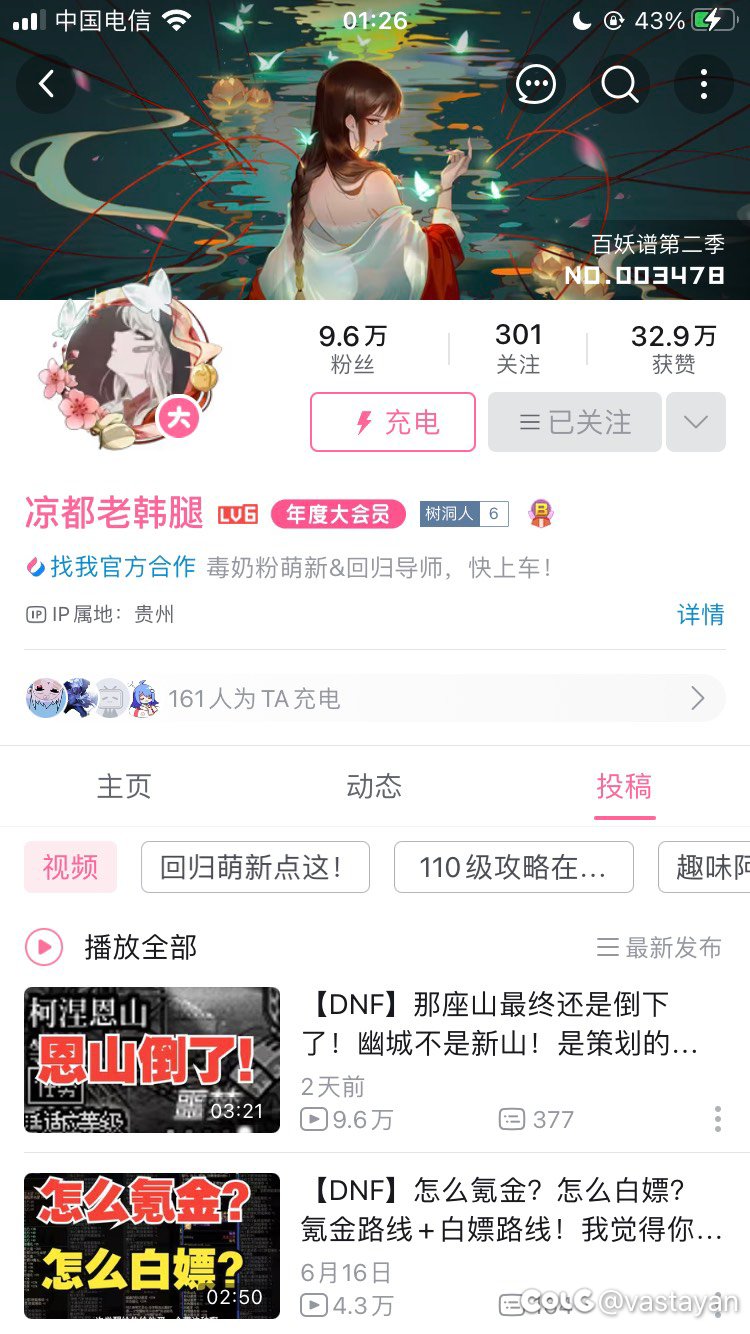
Task: Switch to the 主页 tab
Action: click(124, 786)
